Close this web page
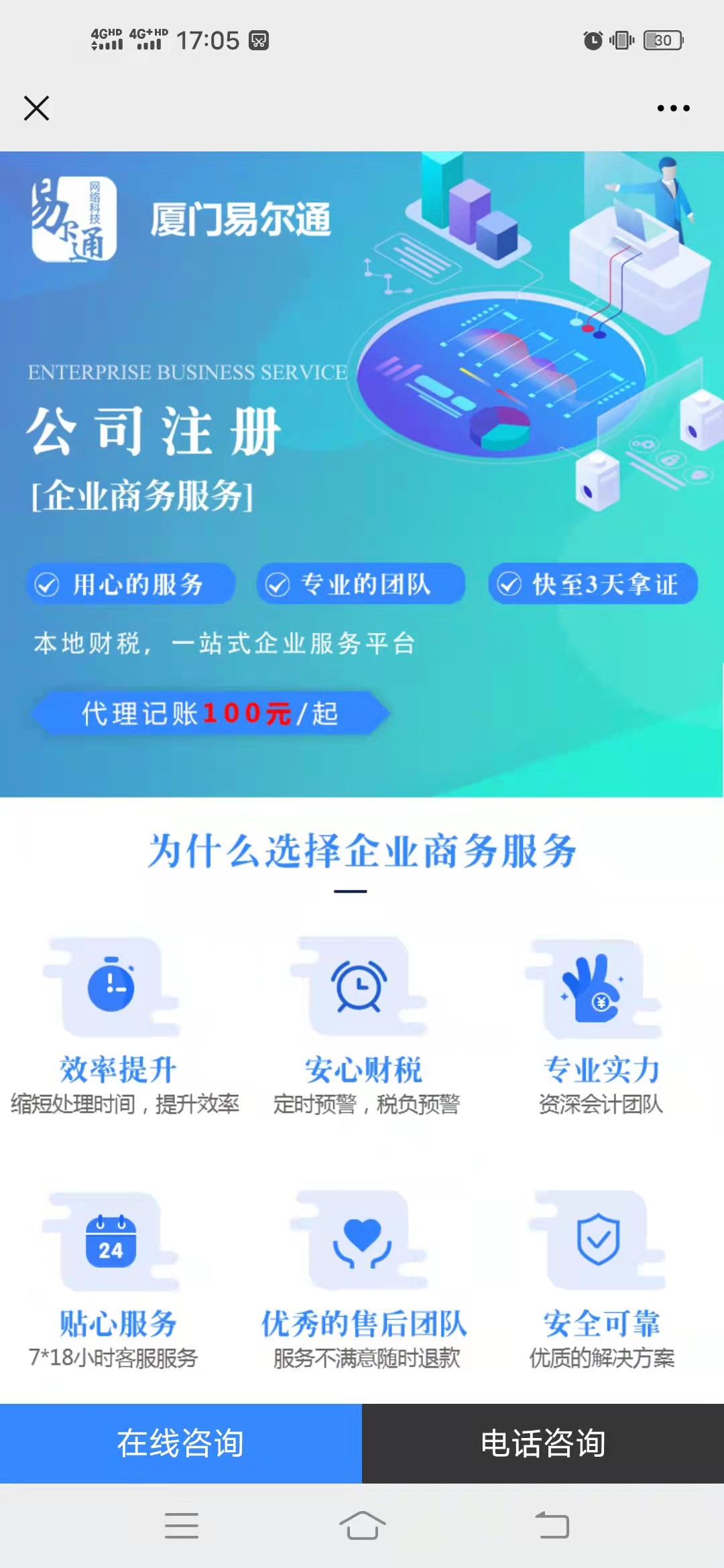The width and height of the screenshot is (724, 1568). coord(36,108)
